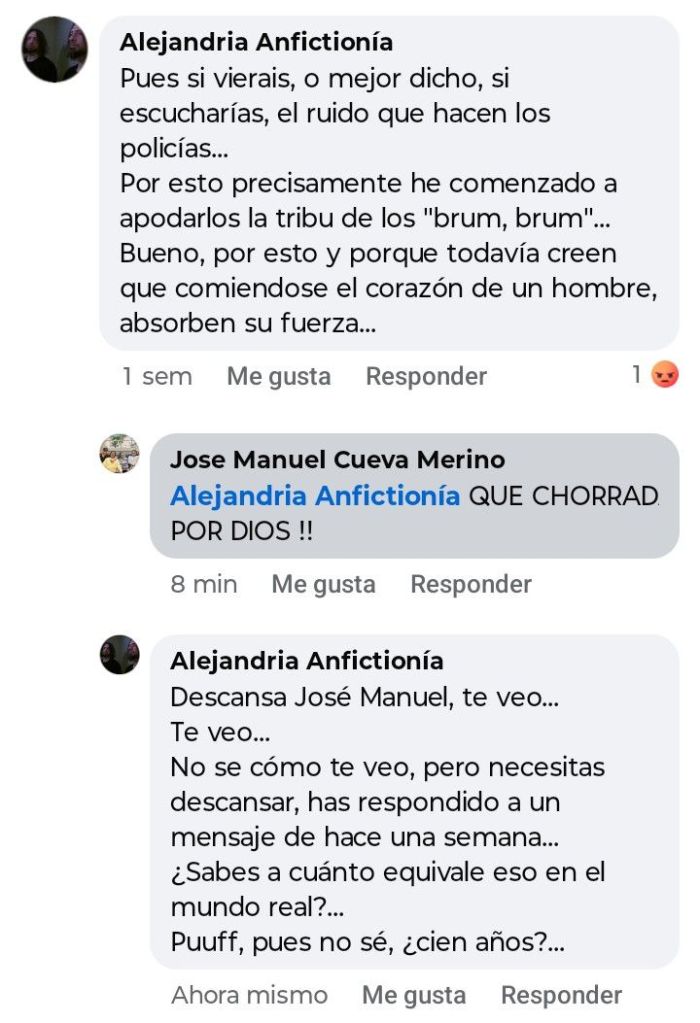Reply to Jose Manuel Cueva Merino's comment
Screen dimensions: 700x1023
click(470, 584)
